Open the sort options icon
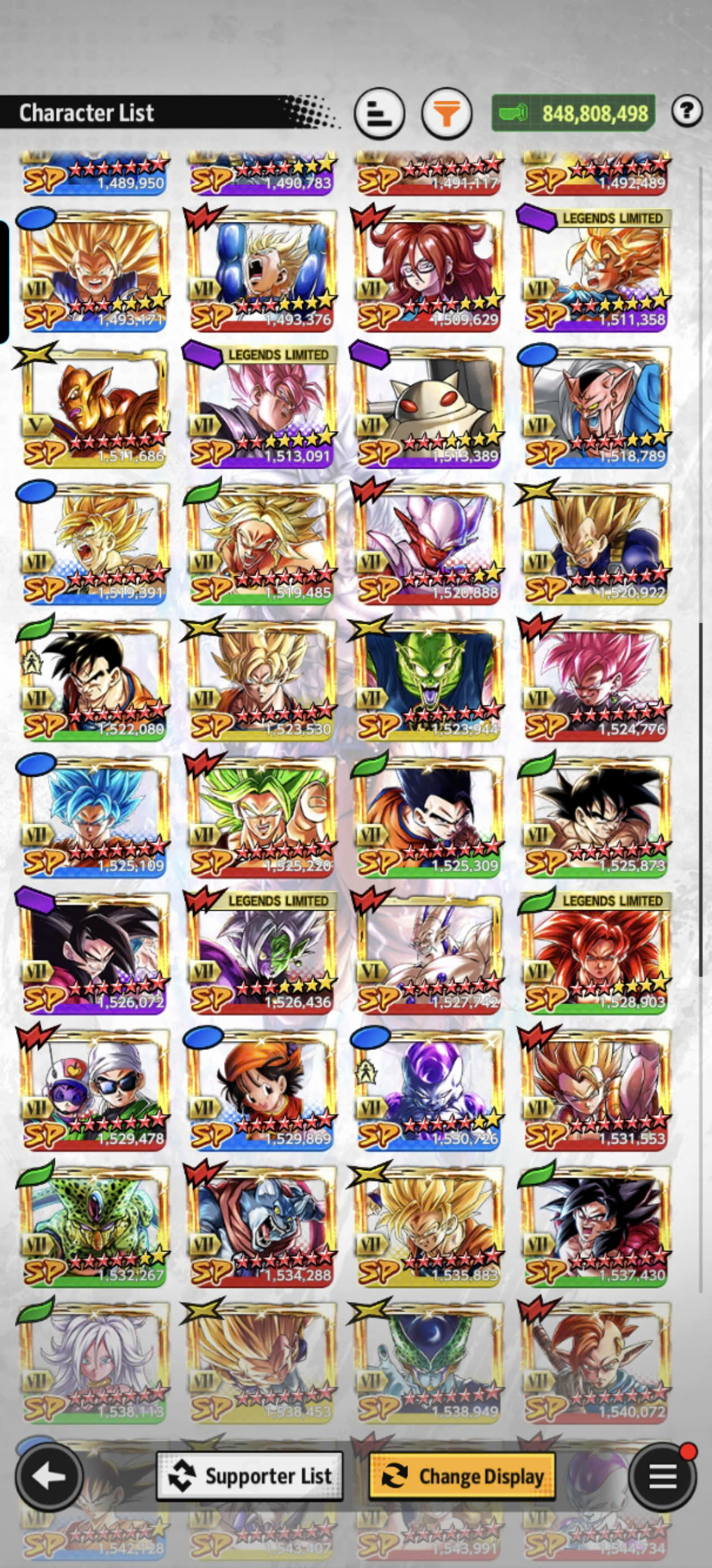The width and height of the screenshot is (712, 1568). (x=379, y=113)
